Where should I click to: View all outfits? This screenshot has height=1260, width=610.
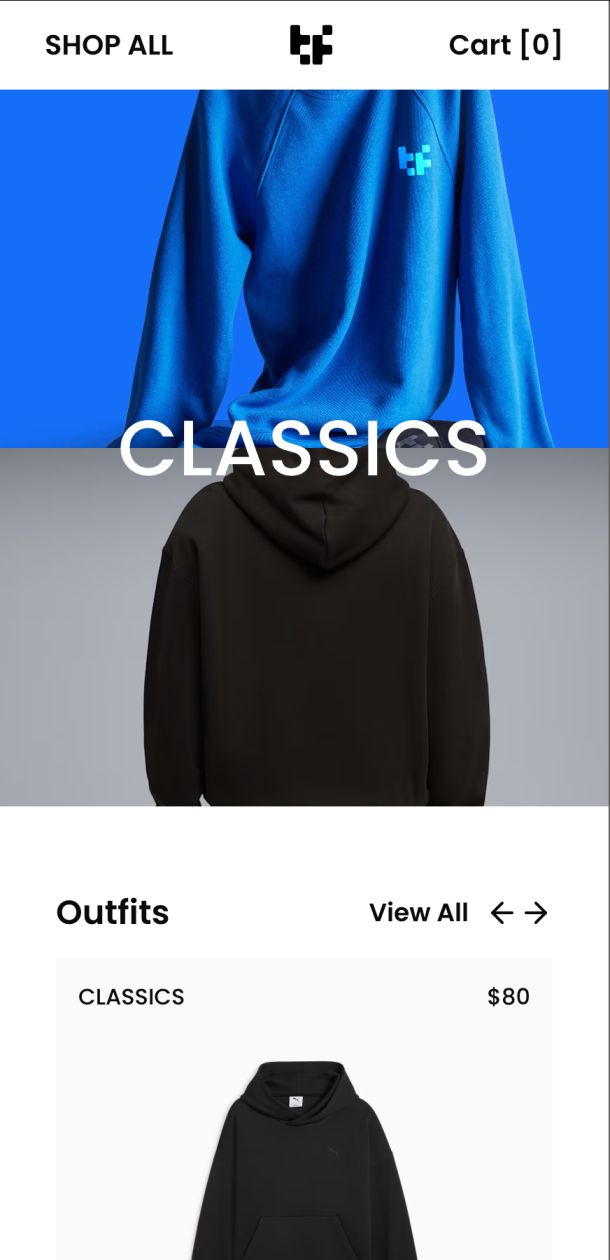(418, 913)
